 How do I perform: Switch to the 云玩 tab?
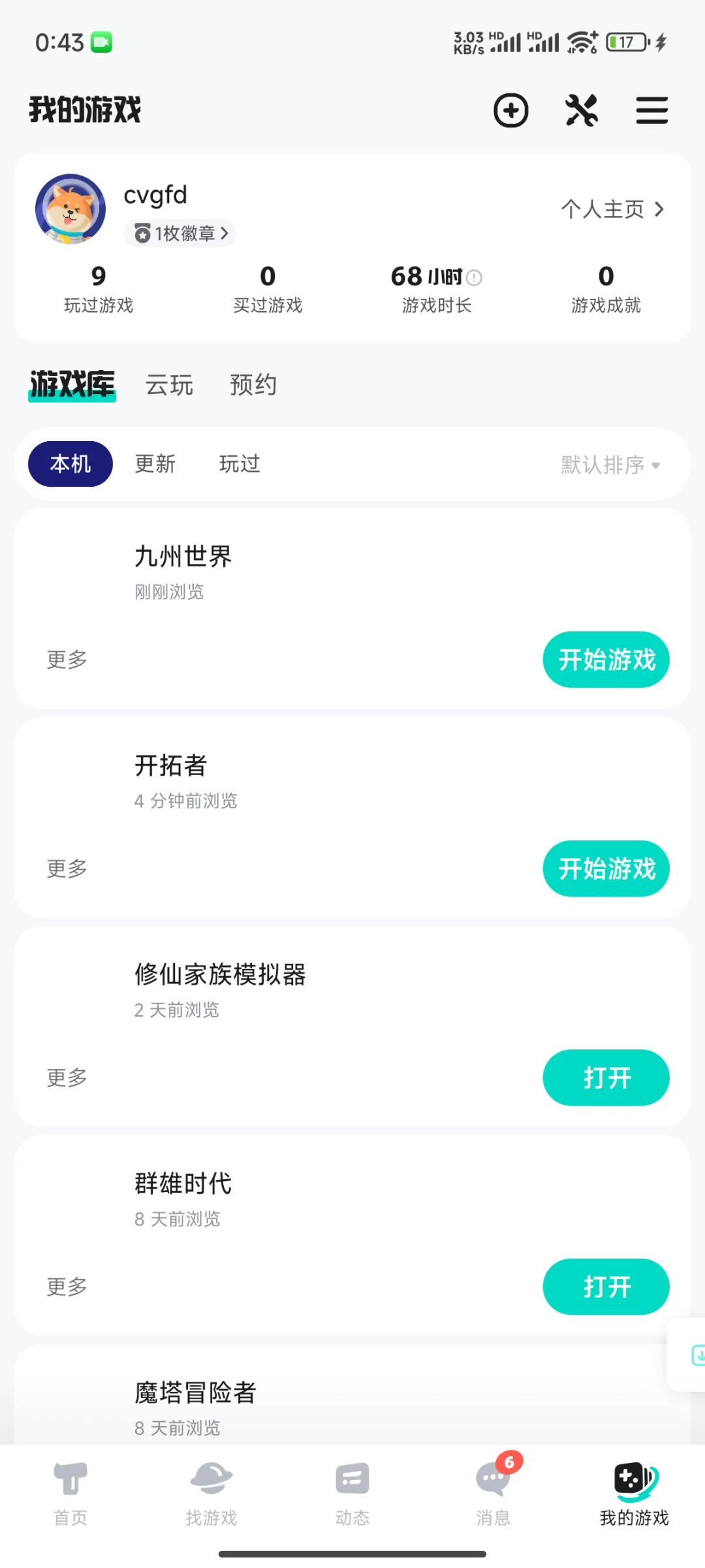click(169, 385)
